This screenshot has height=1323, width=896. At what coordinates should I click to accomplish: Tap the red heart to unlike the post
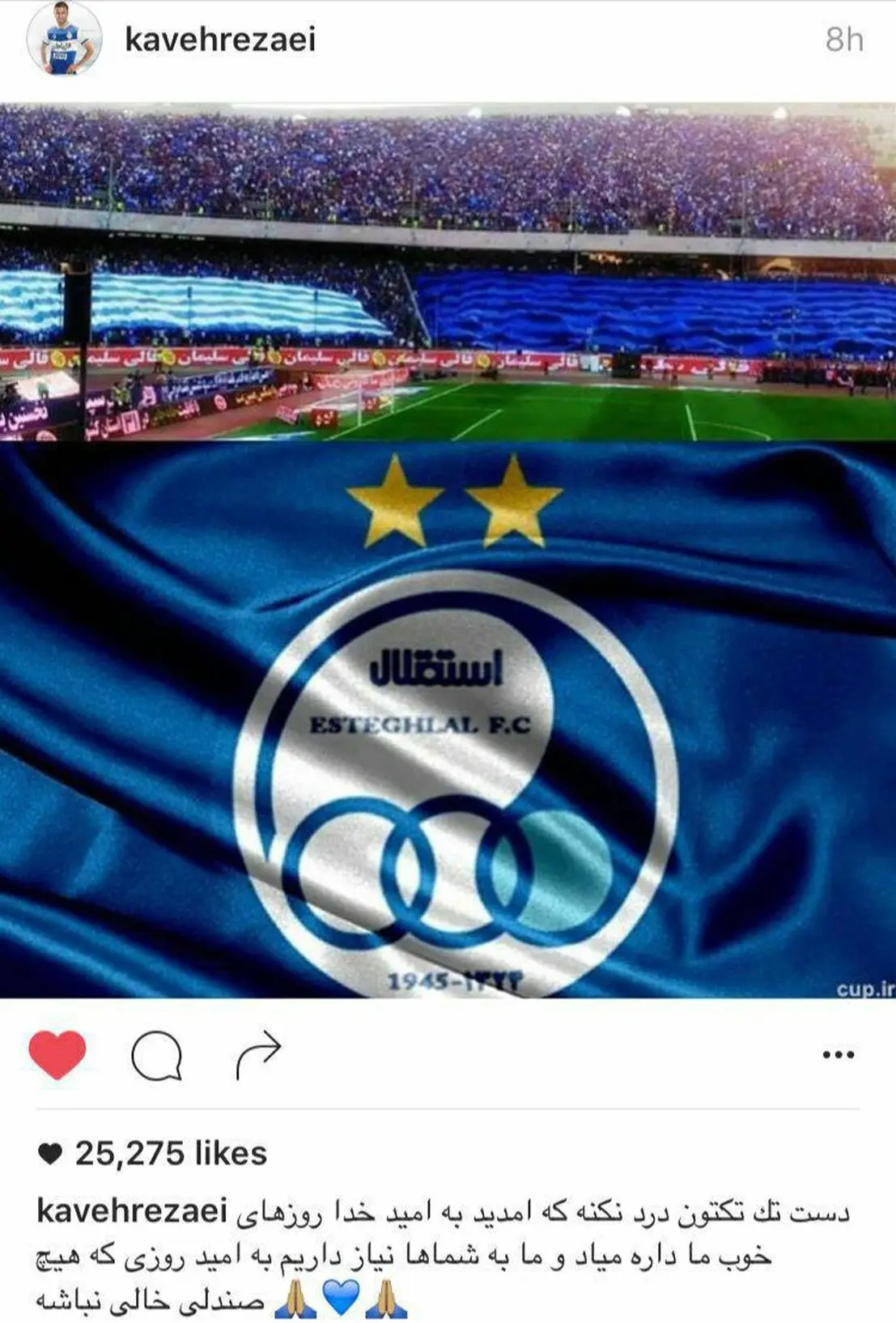click(57, 1054)
